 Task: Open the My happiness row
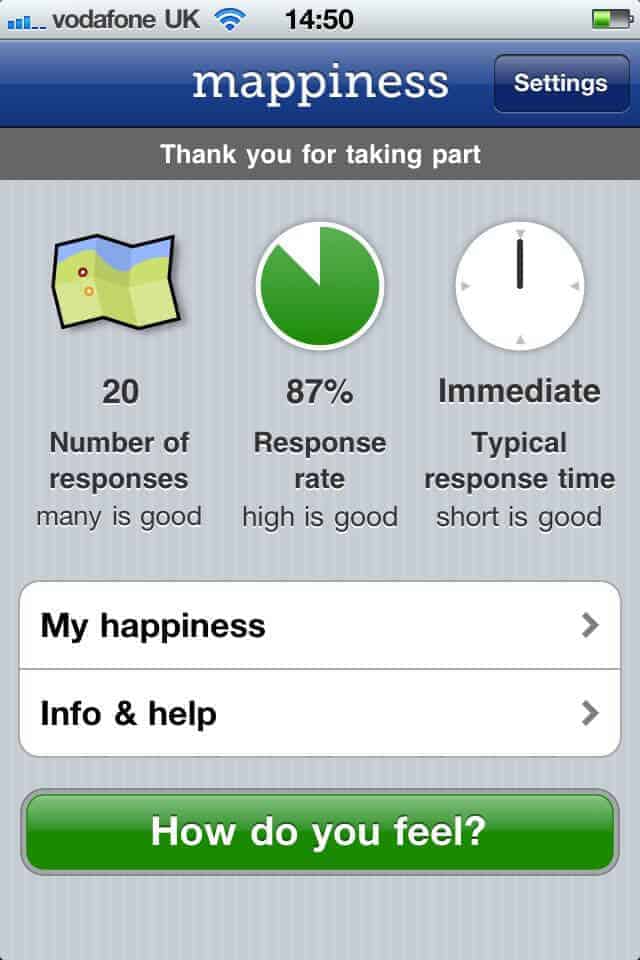(x=320, y=626)
